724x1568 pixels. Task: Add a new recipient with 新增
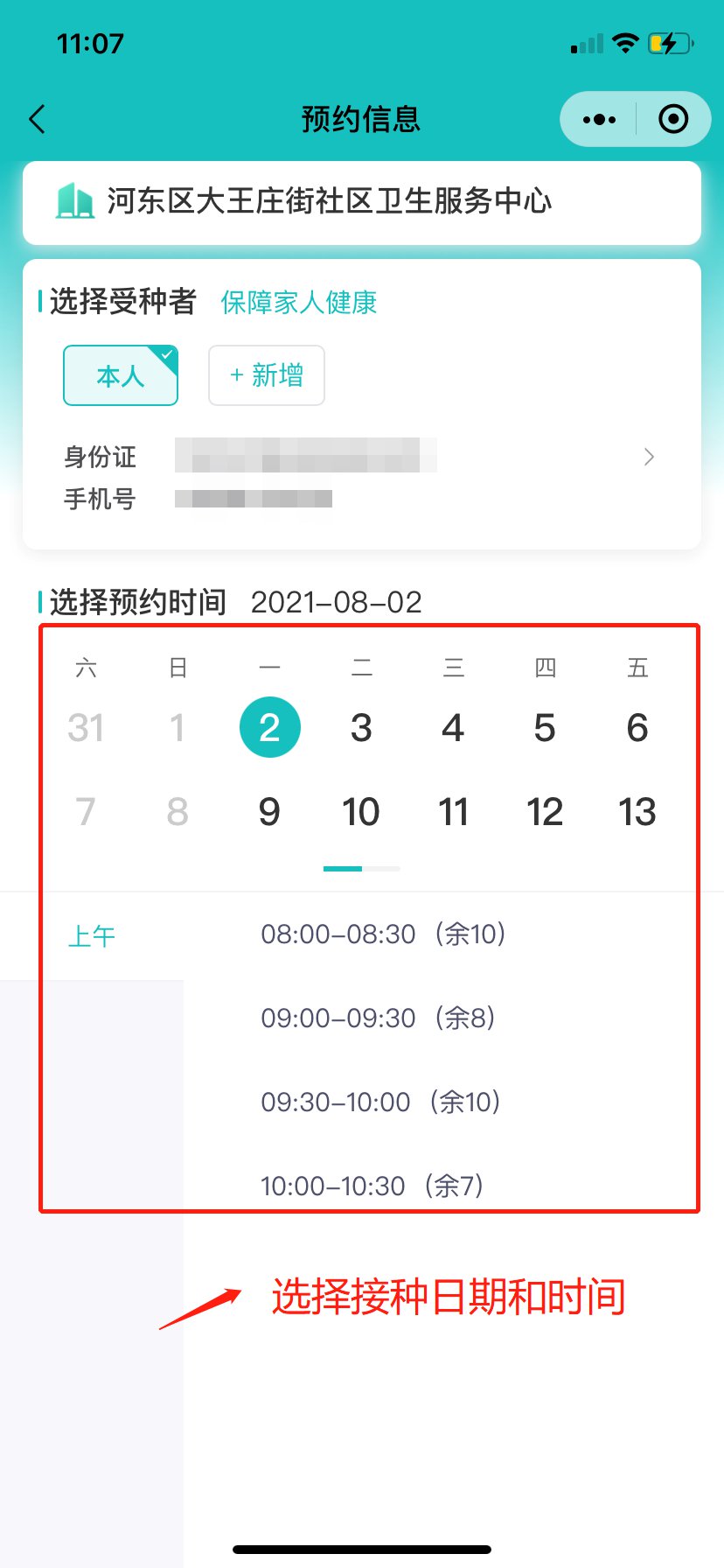click(267, 375)
